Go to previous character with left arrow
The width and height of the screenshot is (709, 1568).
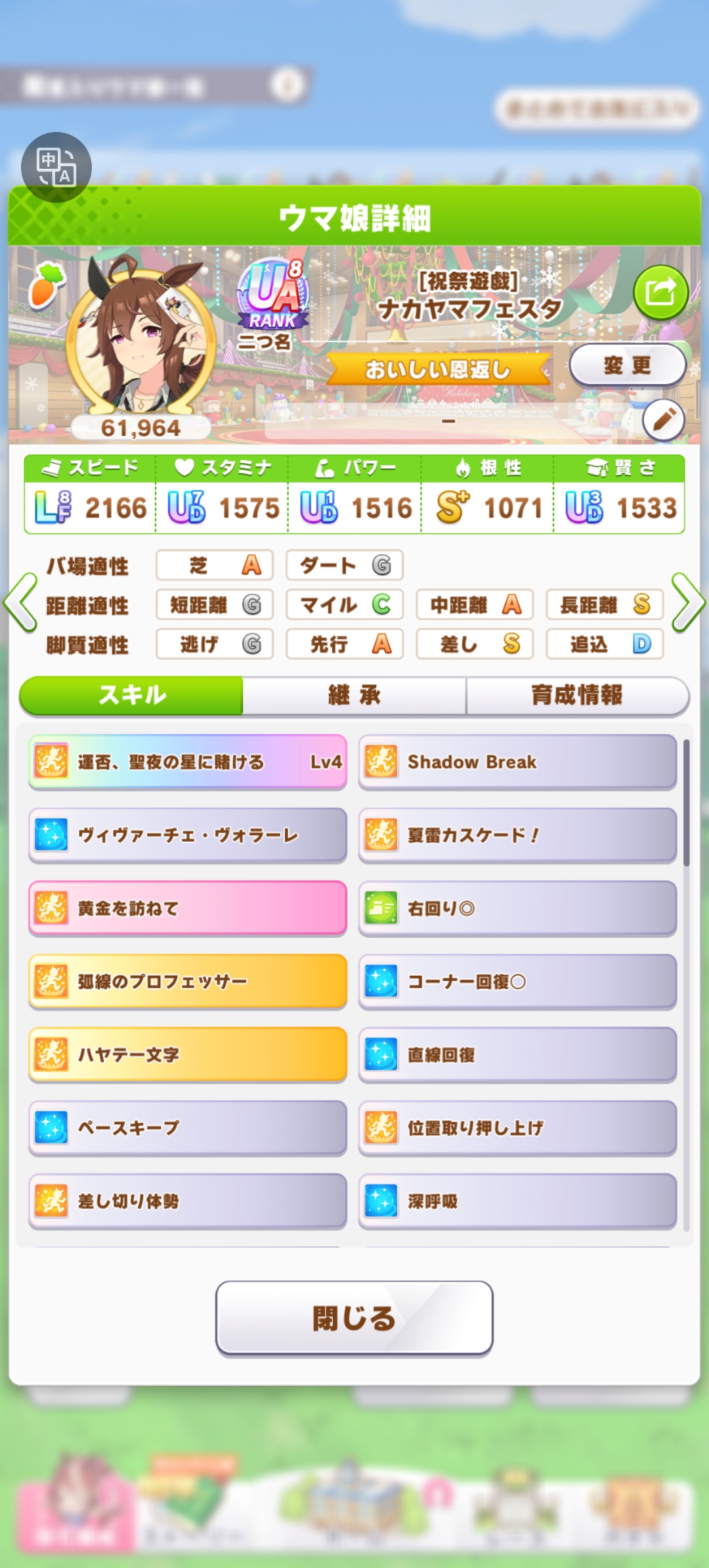coord(20,603)
